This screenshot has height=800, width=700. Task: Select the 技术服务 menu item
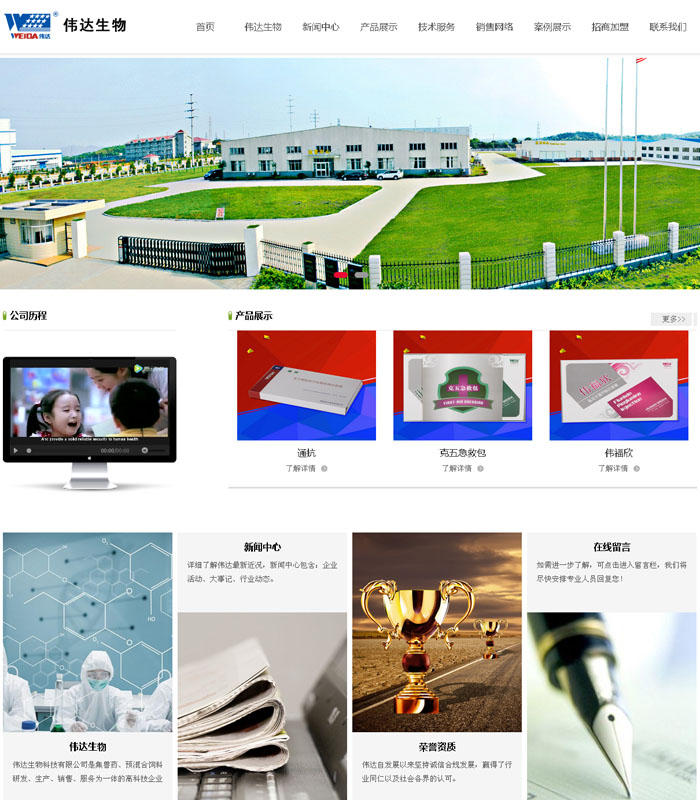[436, 27]
